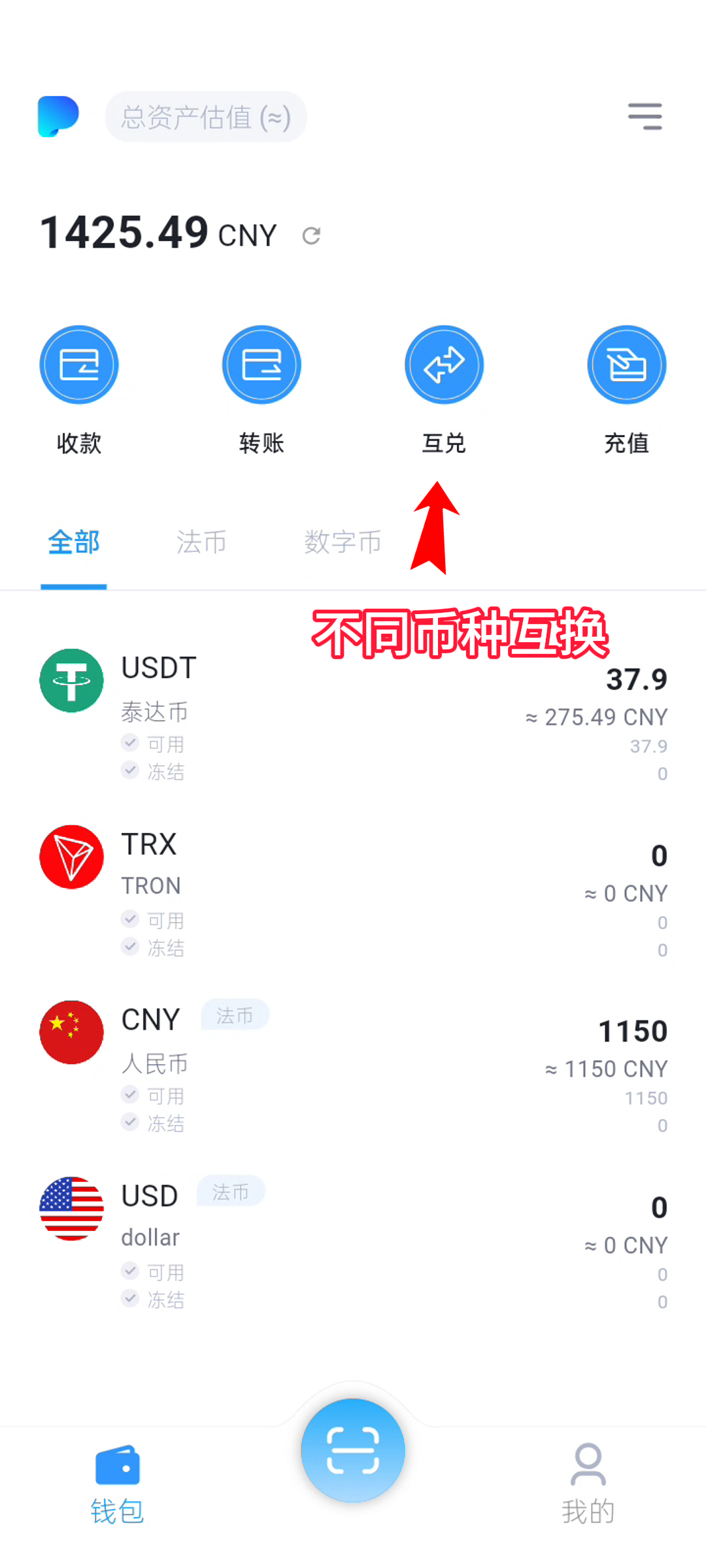Open the hamburger menu icon

(x=645, y=117)
